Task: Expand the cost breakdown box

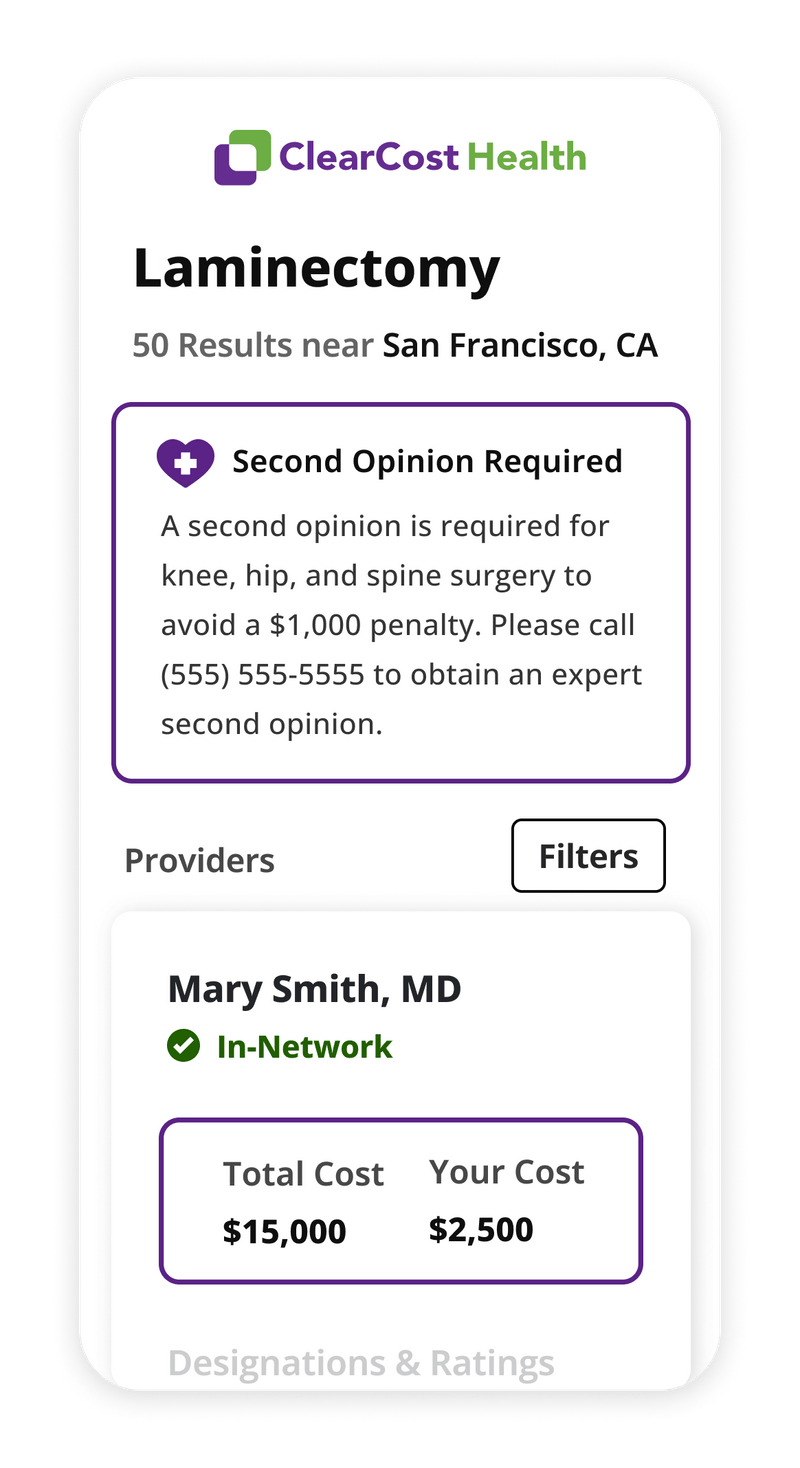Action: pos(400,1200)
